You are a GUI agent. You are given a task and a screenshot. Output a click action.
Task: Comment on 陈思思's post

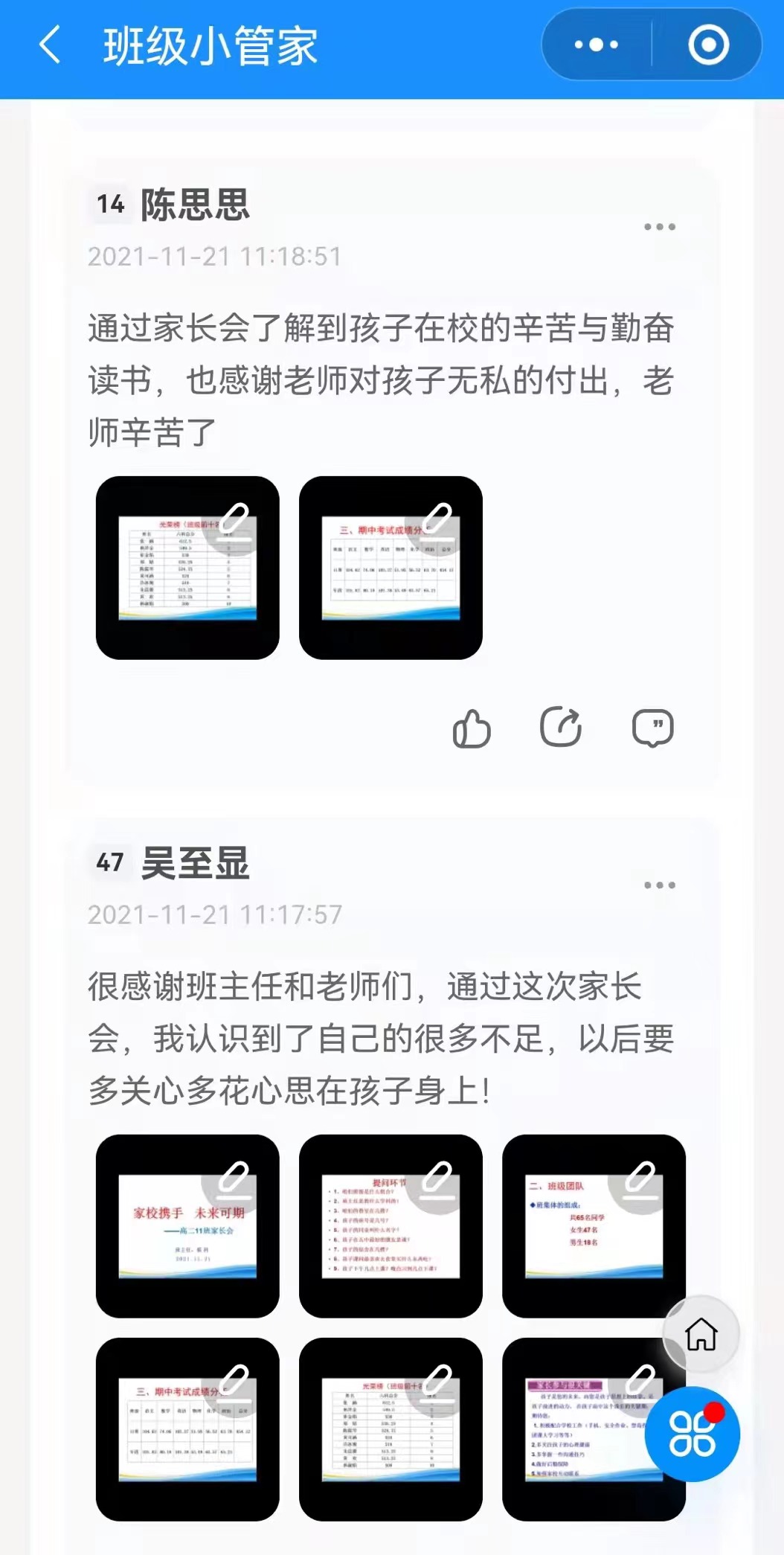[652, 728]
